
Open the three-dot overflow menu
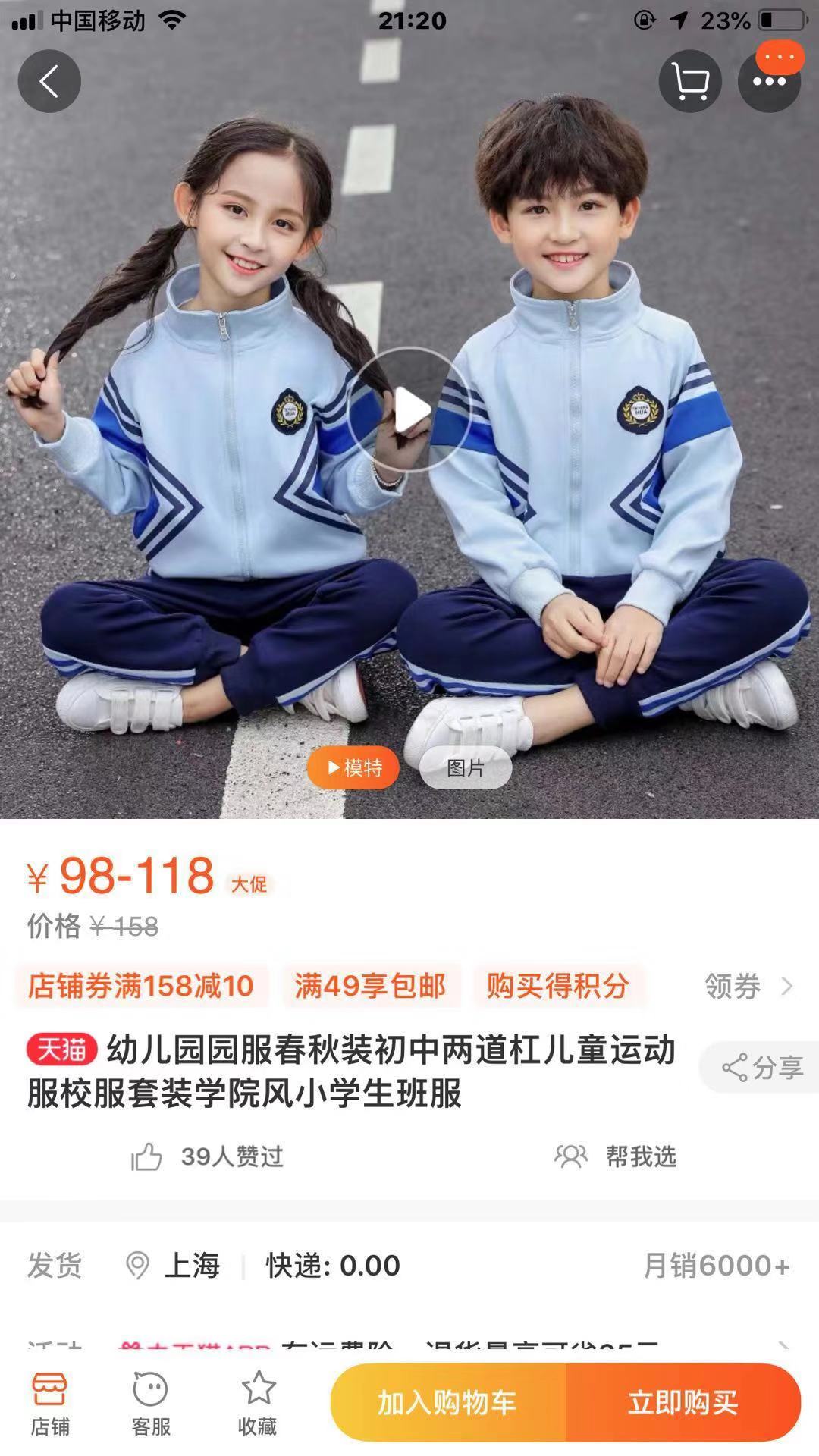click(769, 82)
